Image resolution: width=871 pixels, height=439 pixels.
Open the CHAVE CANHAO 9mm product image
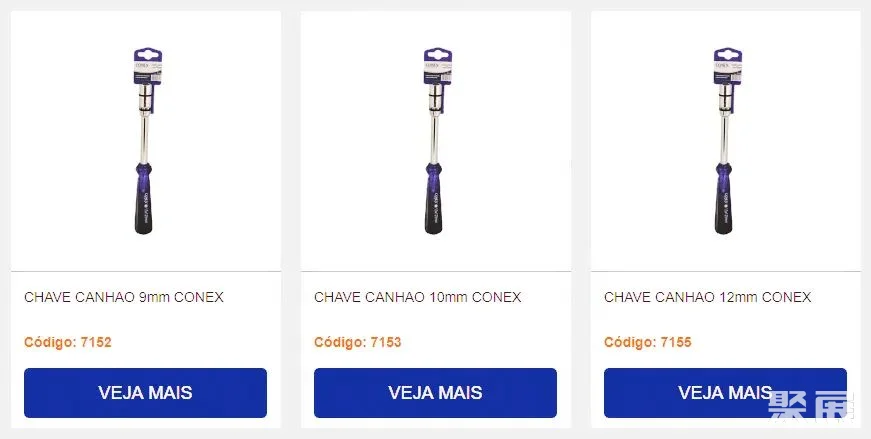(146, 142)
